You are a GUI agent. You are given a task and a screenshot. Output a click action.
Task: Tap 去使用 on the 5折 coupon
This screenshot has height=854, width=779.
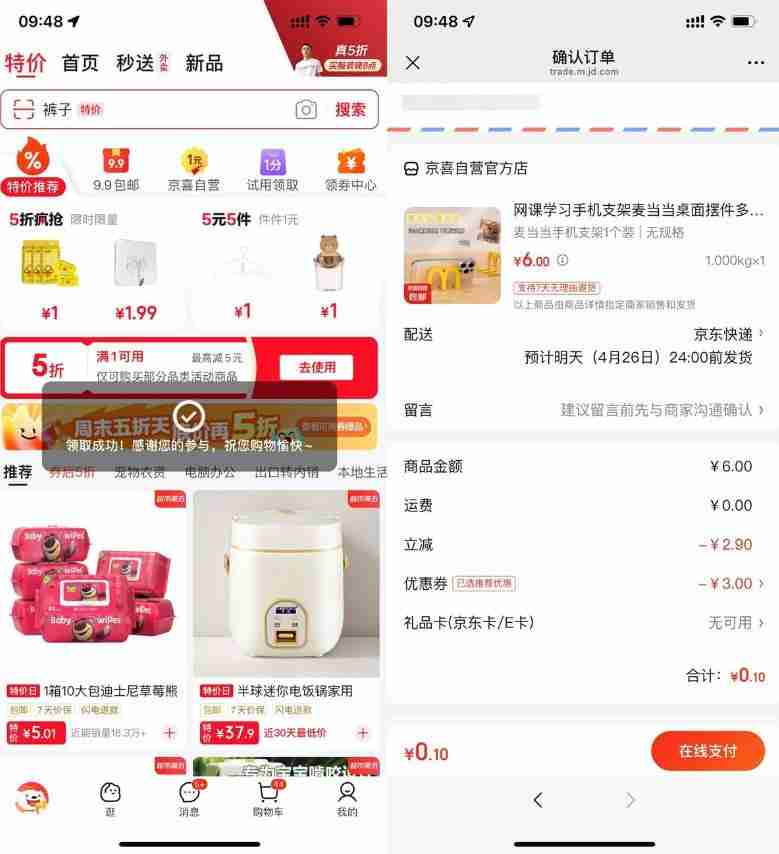pos(316,367)
